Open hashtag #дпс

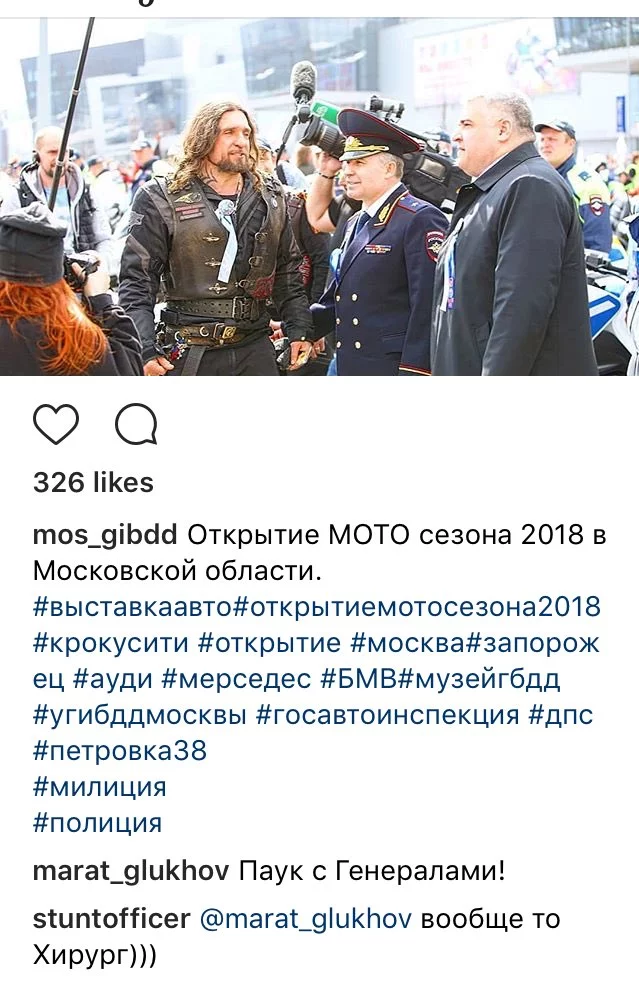coord(561,715)
